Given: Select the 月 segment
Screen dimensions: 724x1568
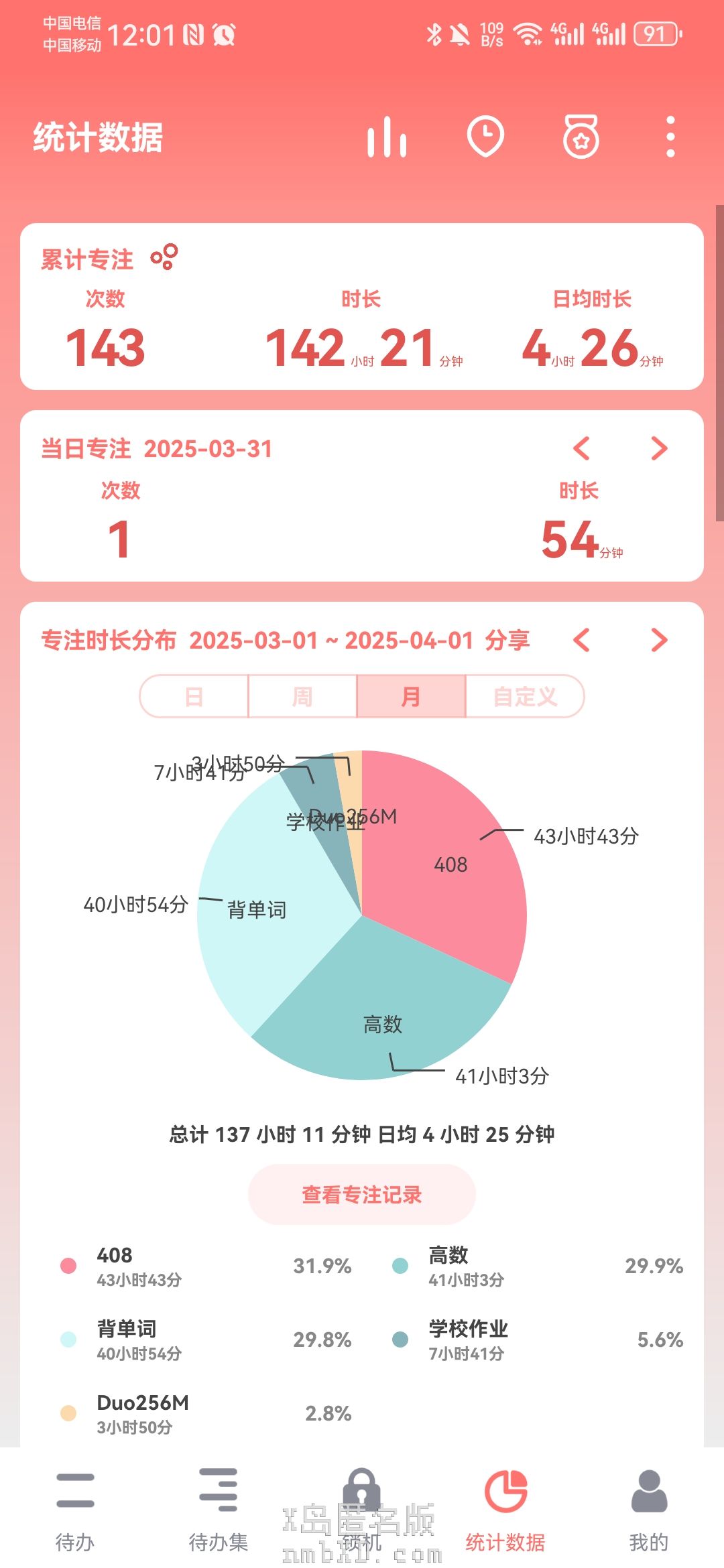Looking at the screenshot, I should tap(411, 696).
